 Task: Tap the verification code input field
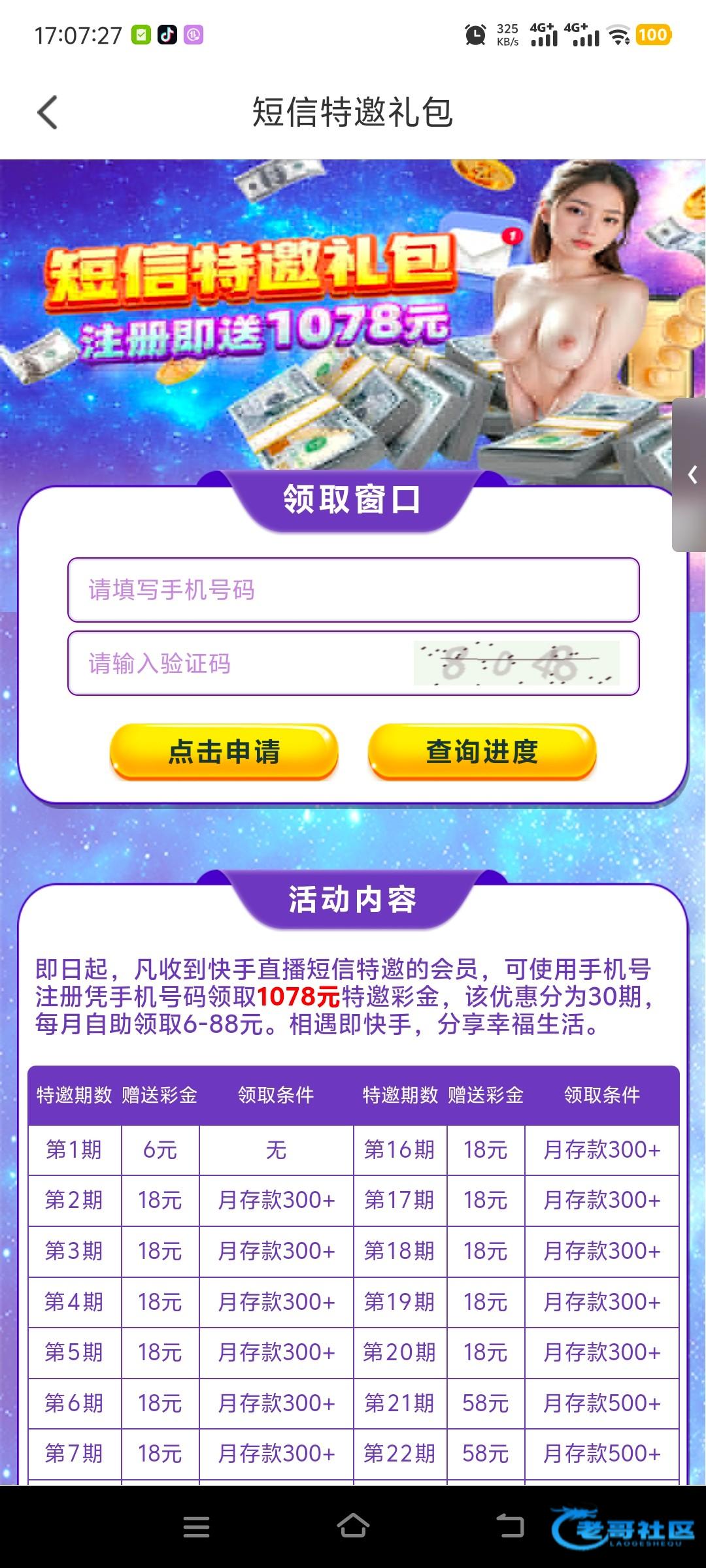[x=242, y=664]
